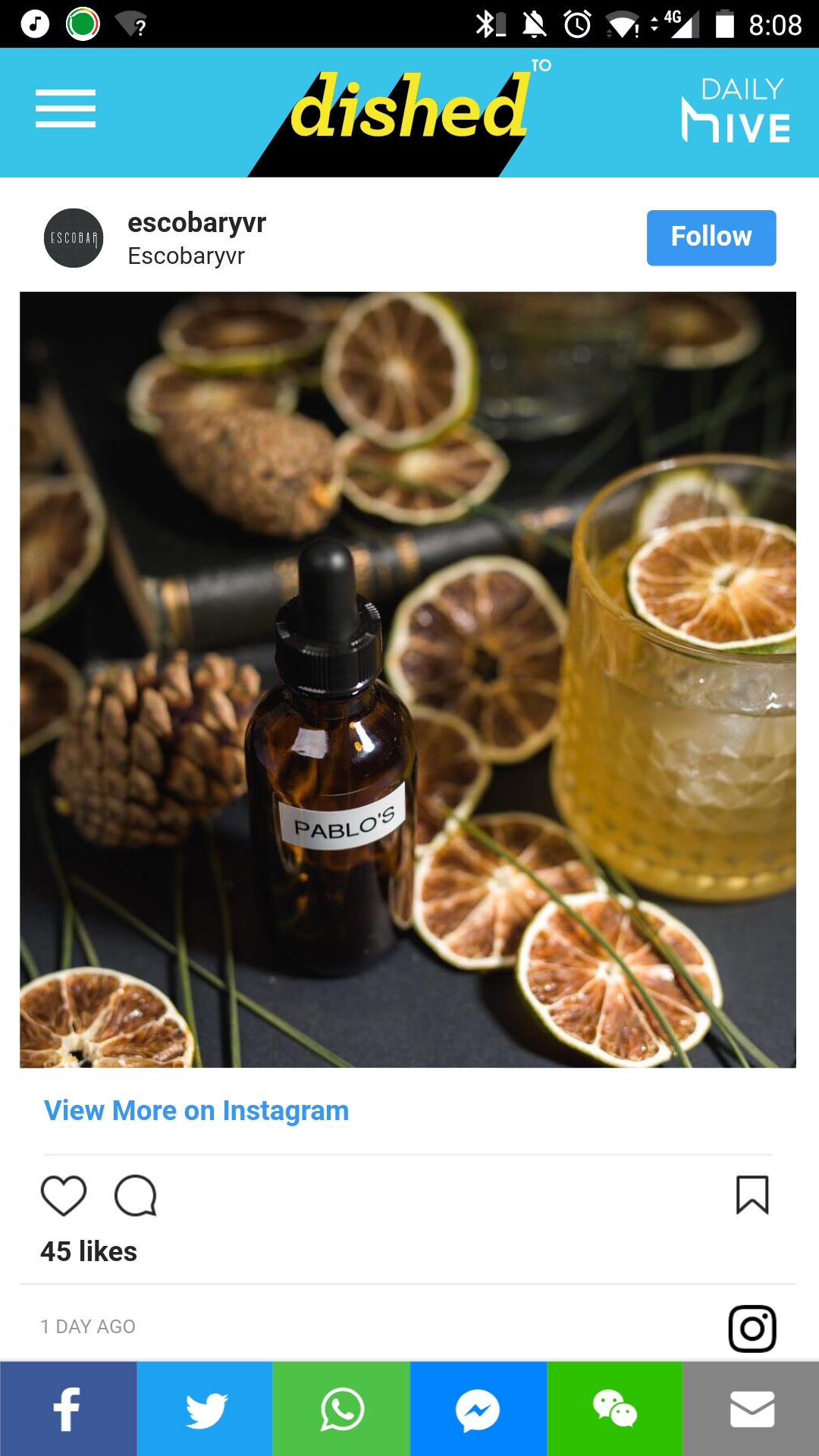Share article via WeChat
819x1456 pixels.
point(614,1409)
